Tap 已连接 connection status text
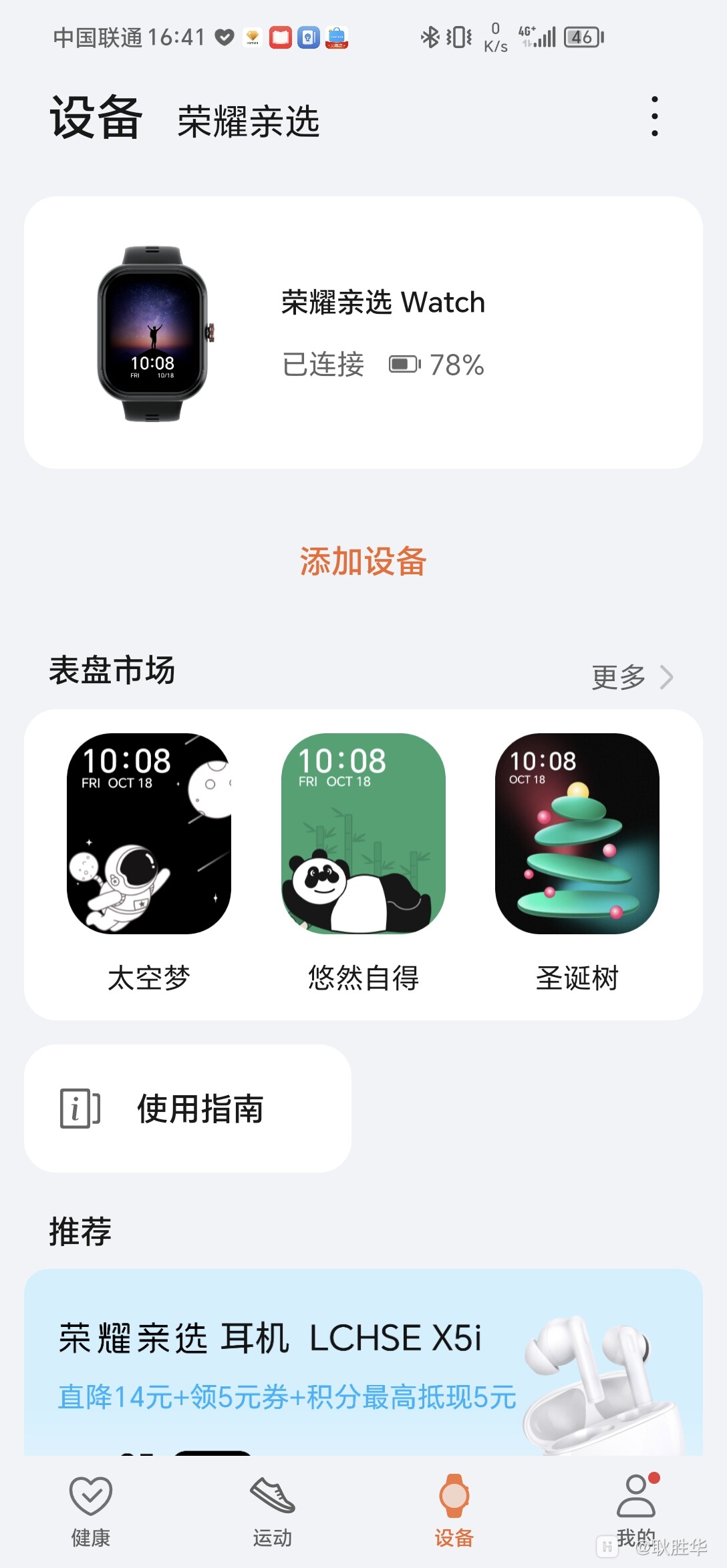727x1568 pixels. [x=321, y=365]
